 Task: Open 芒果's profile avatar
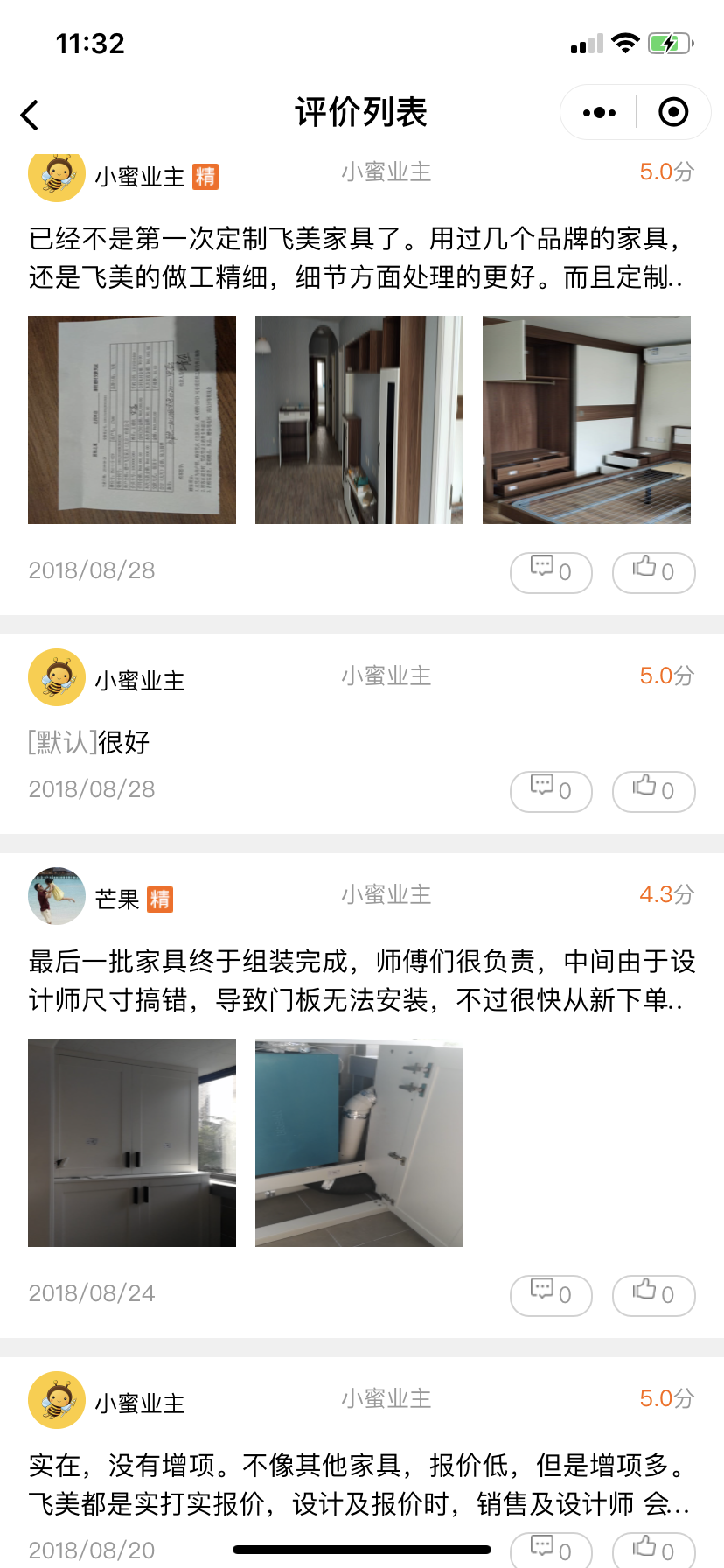point(57,896)
